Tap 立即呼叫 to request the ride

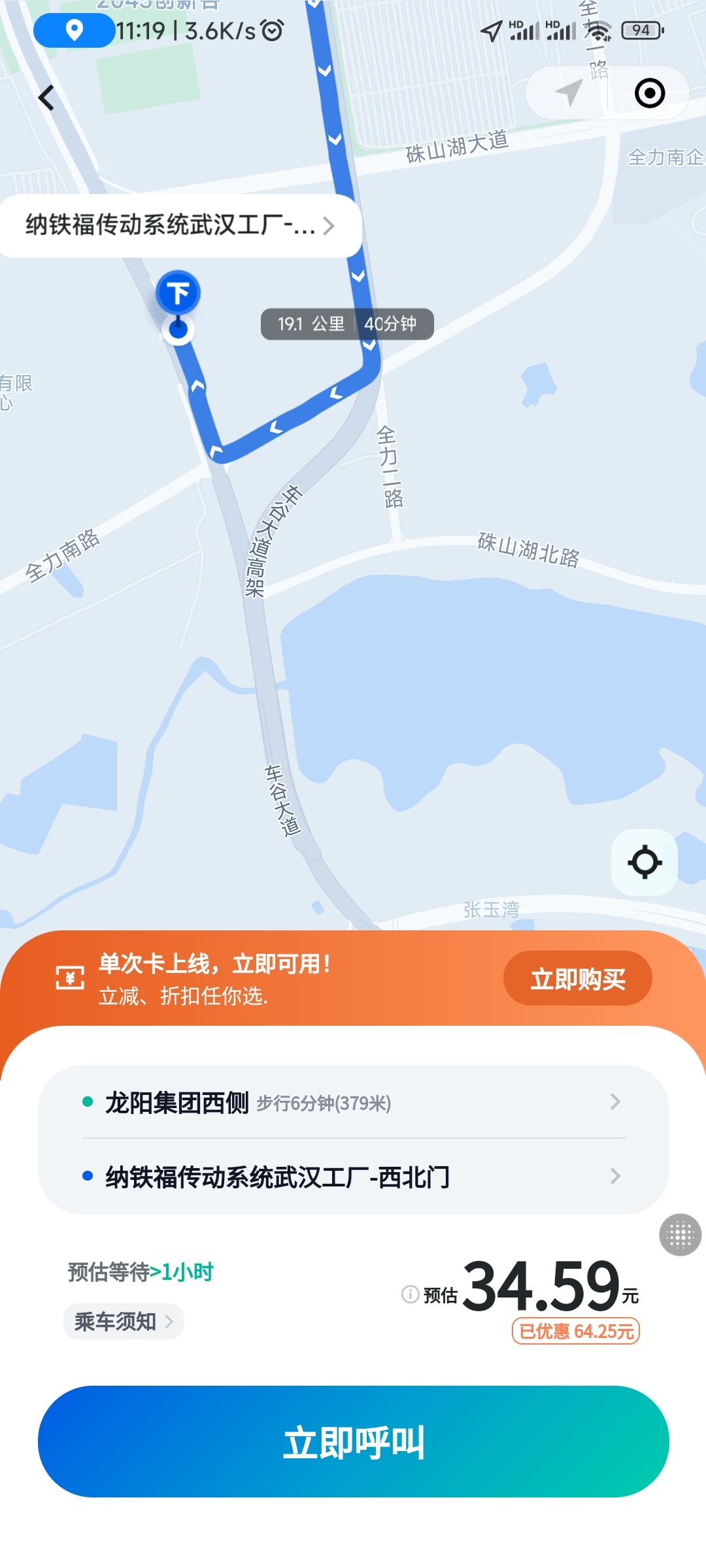pyautogui.click(x=353, y=1442)
